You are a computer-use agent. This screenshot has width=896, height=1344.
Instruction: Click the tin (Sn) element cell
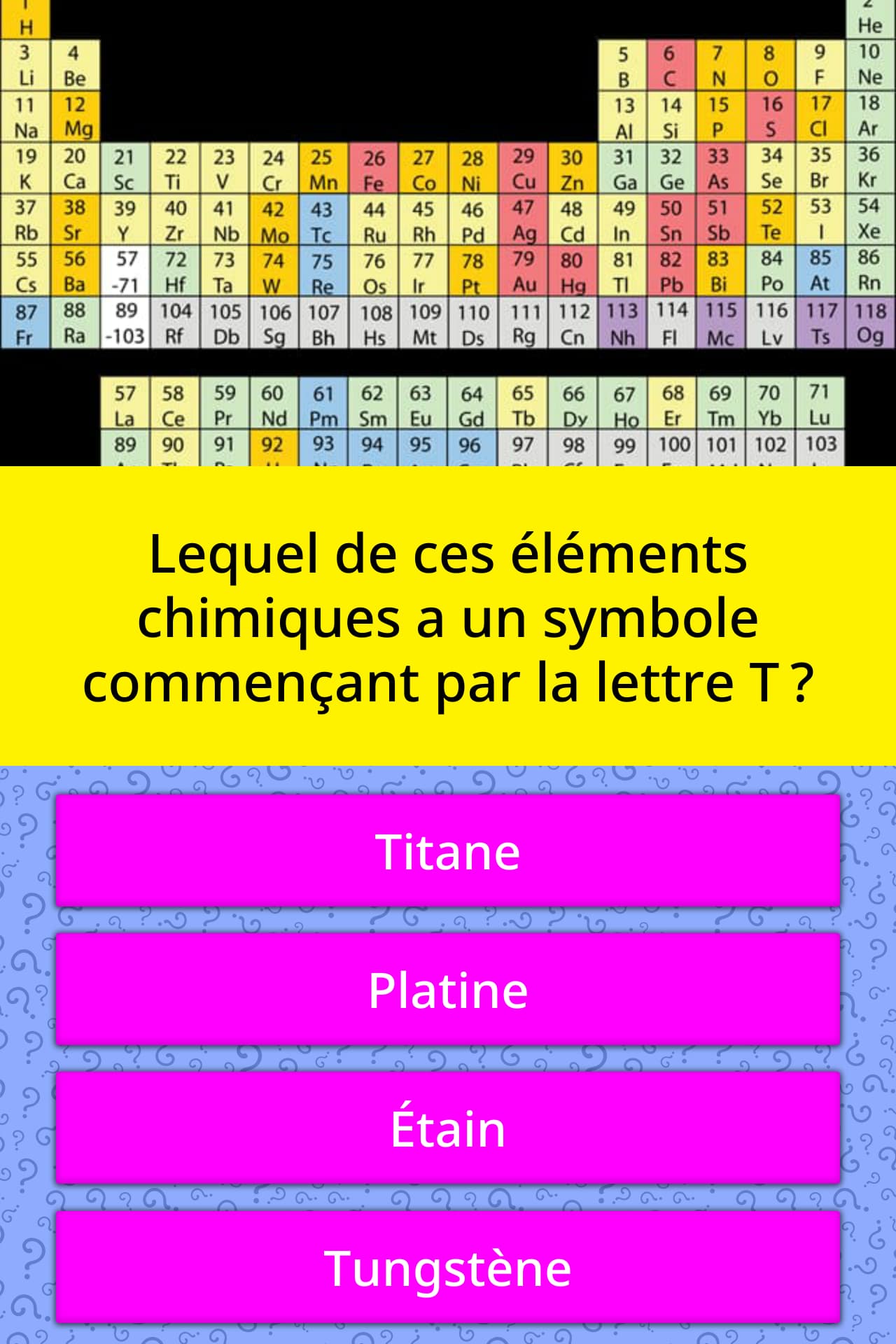pos(672,223)
